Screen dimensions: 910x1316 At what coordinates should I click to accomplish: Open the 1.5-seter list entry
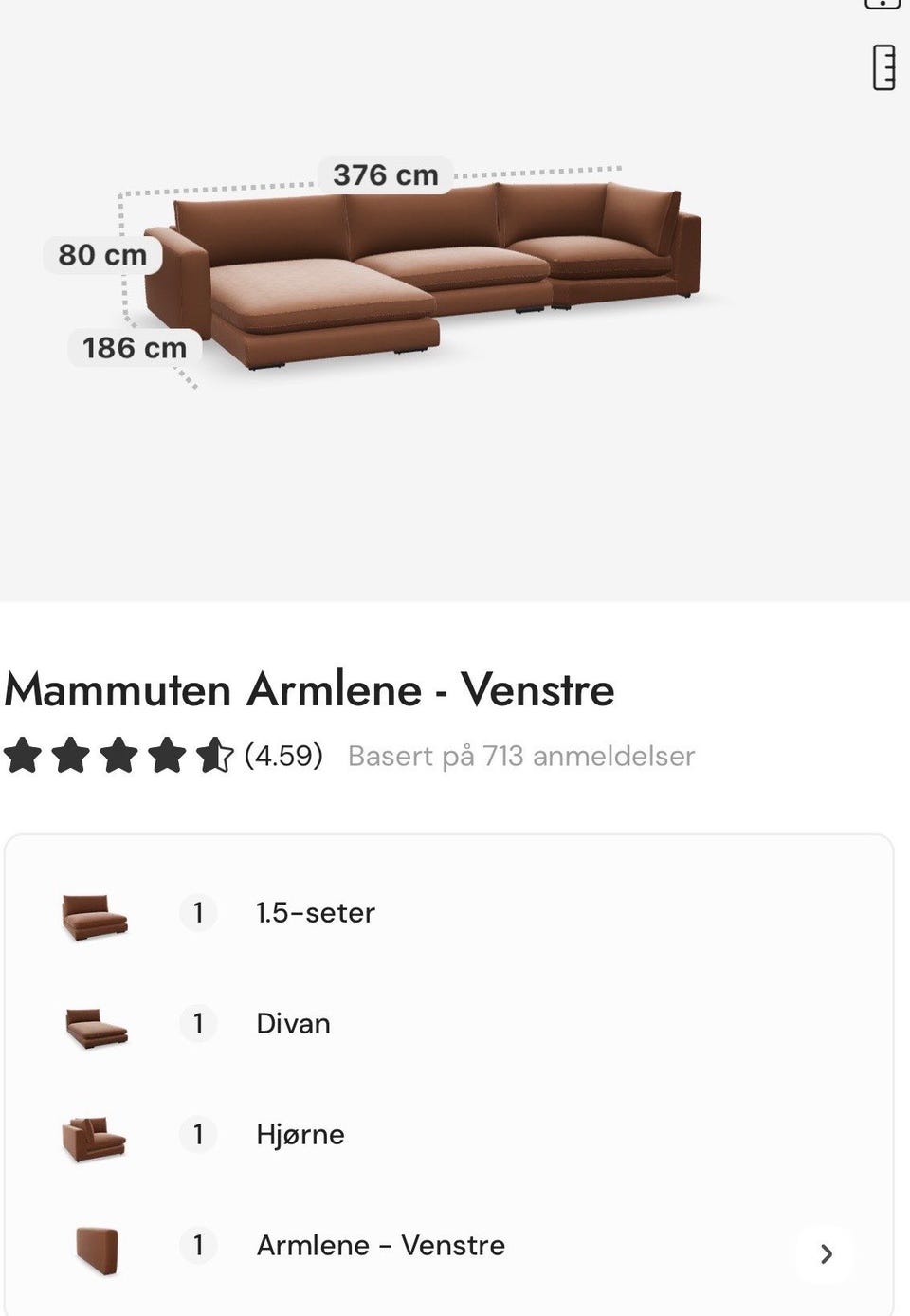(x=316, y=913)
